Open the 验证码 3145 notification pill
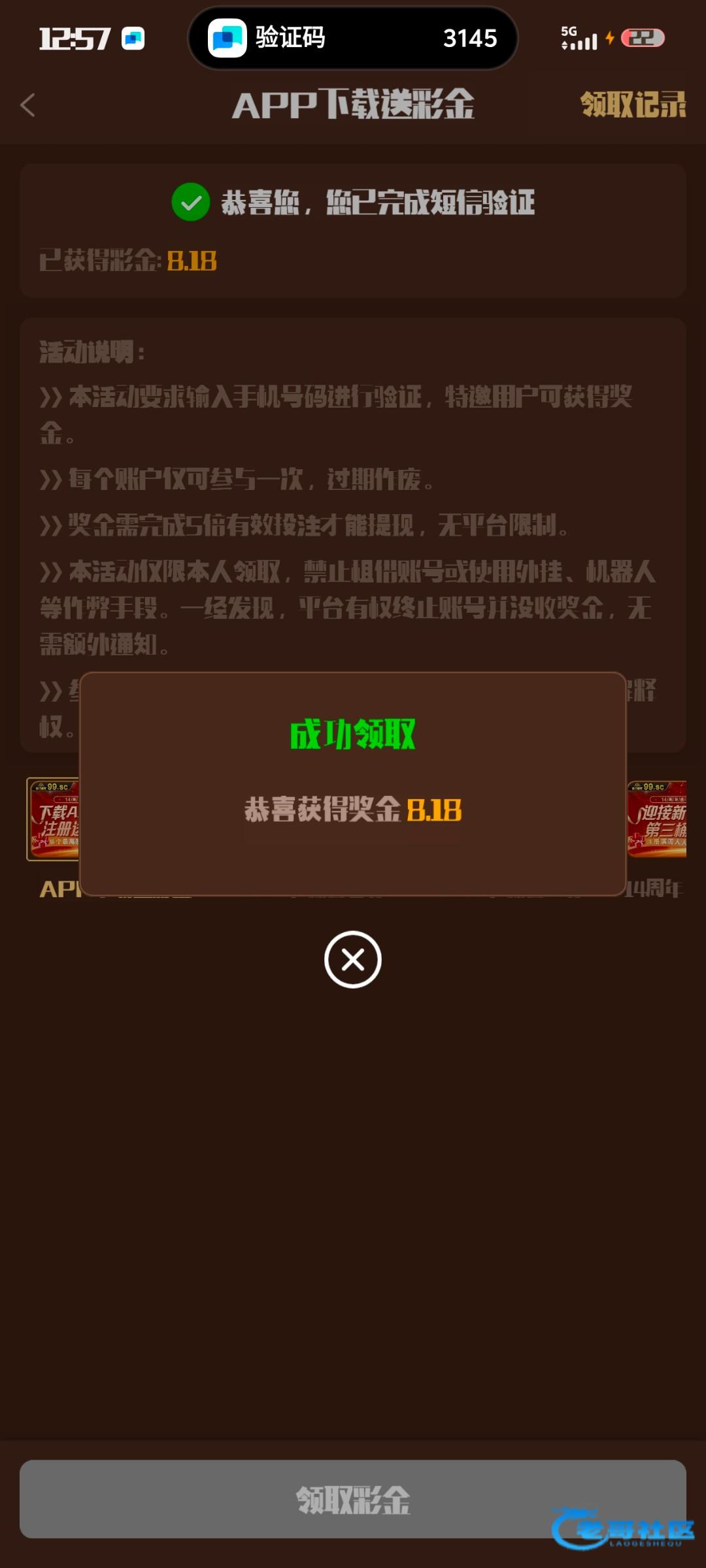Screen dimensions: 706x1568 pos(353,38)
